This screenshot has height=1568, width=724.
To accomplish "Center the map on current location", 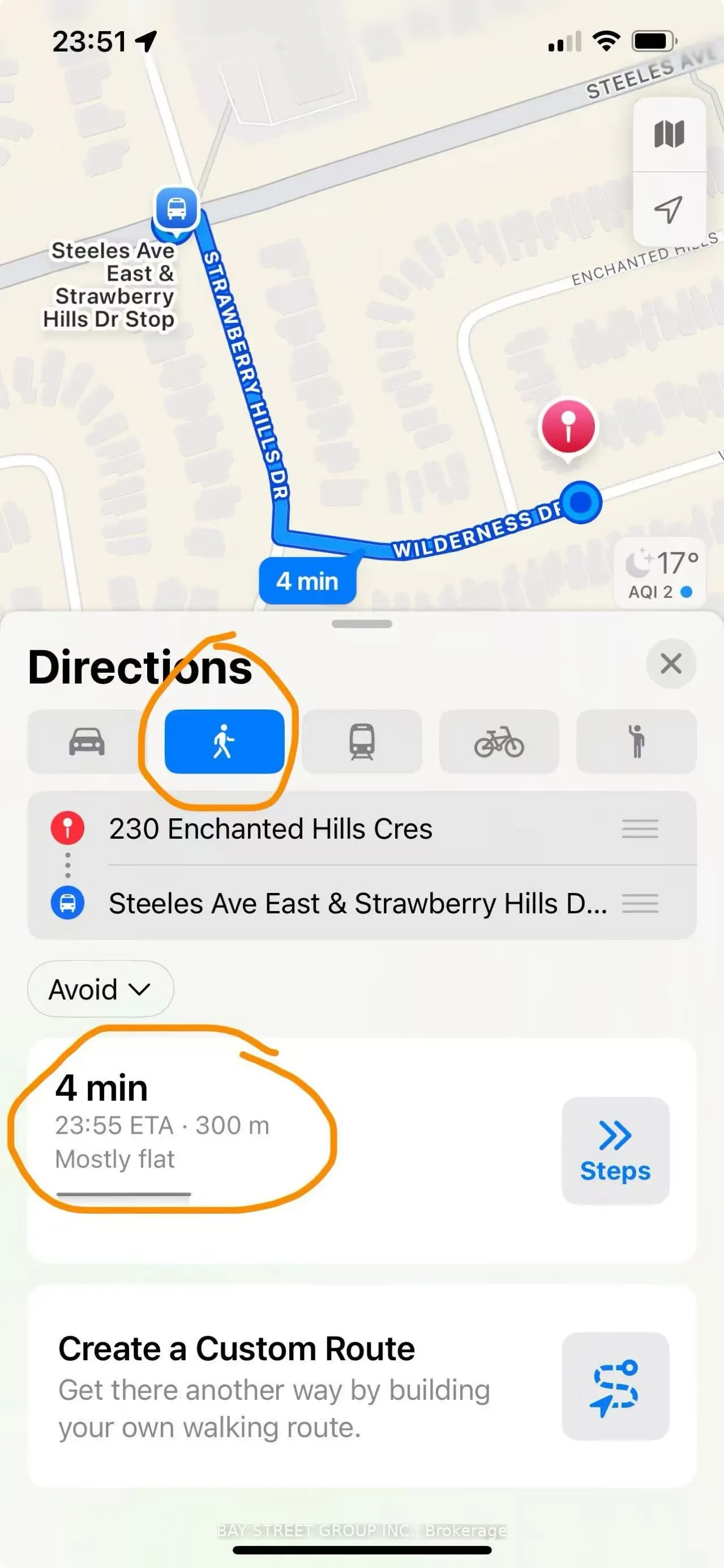I will (x=669, y=210).
